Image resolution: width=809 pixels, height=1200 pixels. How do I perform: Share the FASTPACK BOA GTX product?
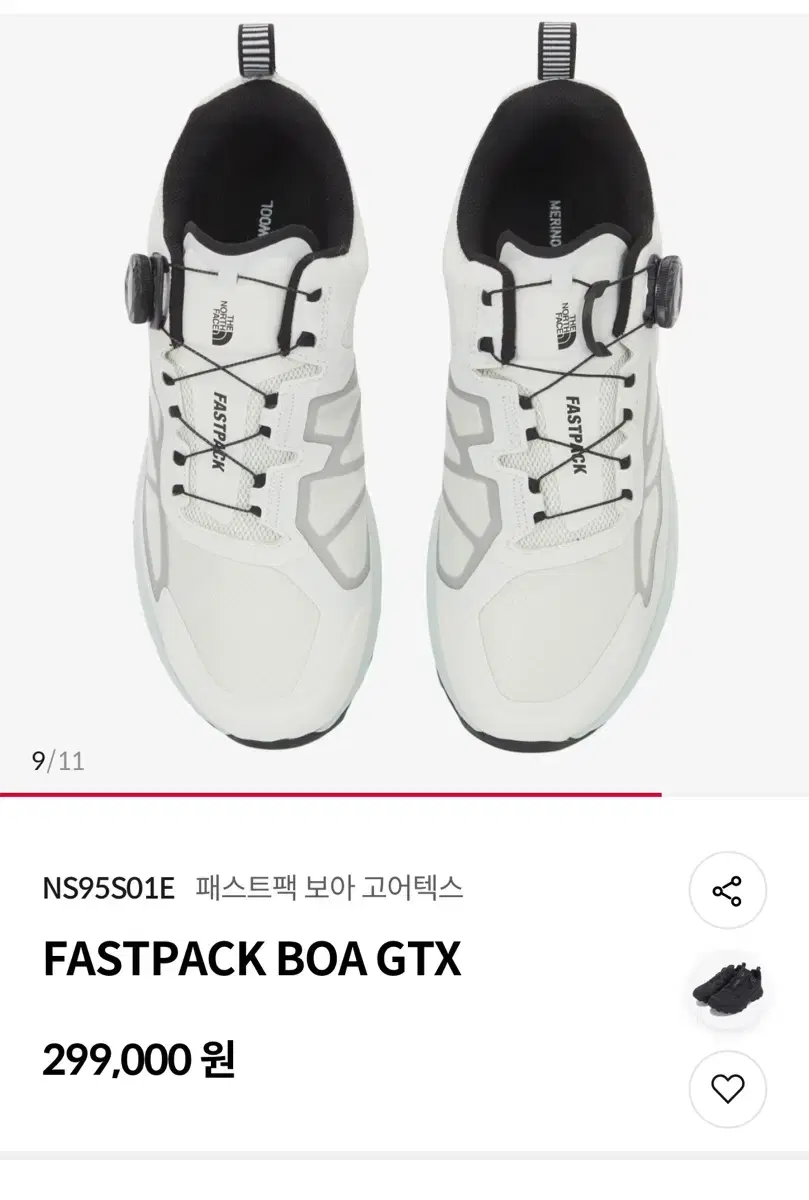coord(727,890)
